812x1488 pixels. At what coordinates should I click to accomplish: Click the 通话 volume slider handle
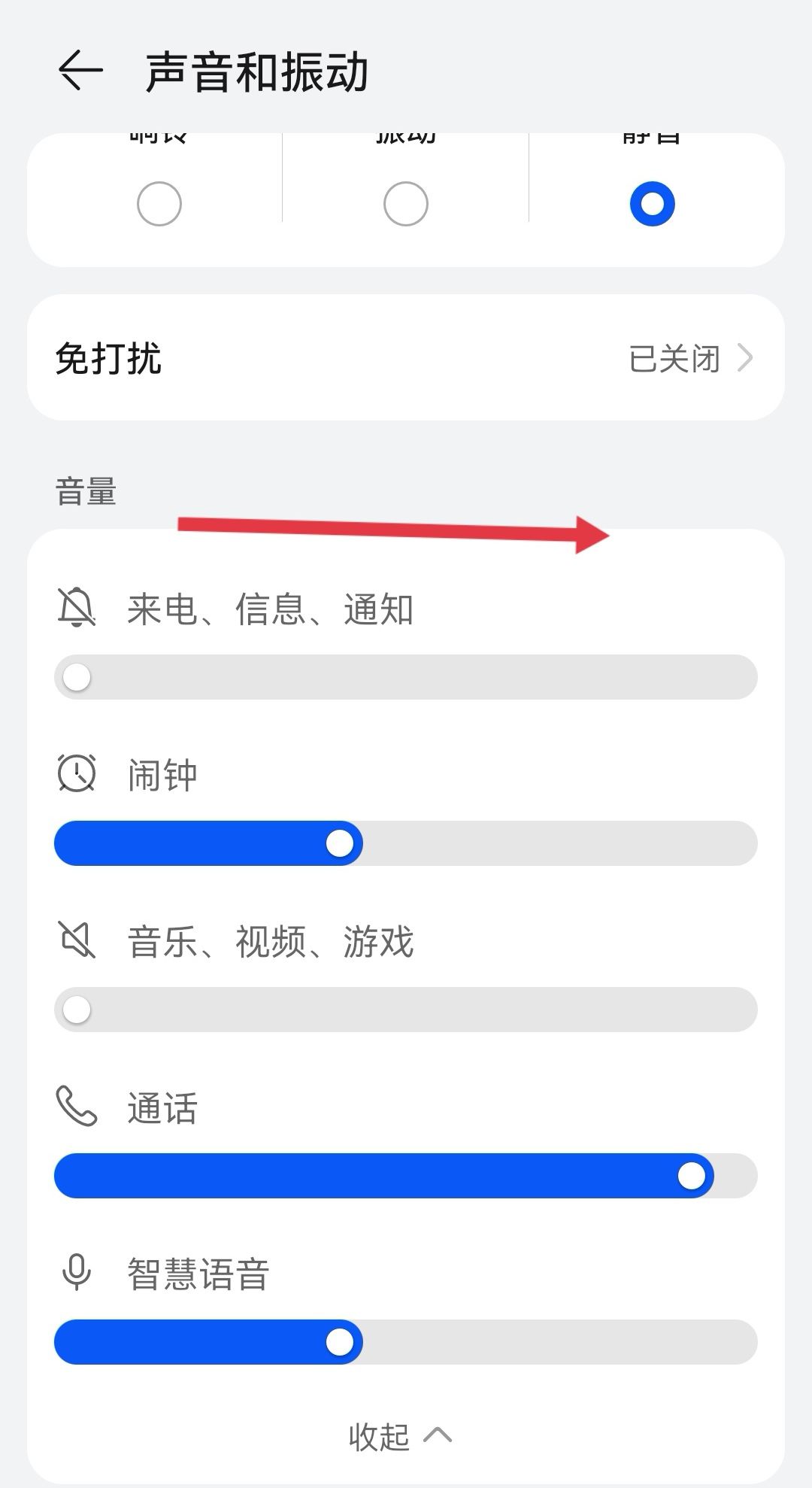pos(692,1175)
